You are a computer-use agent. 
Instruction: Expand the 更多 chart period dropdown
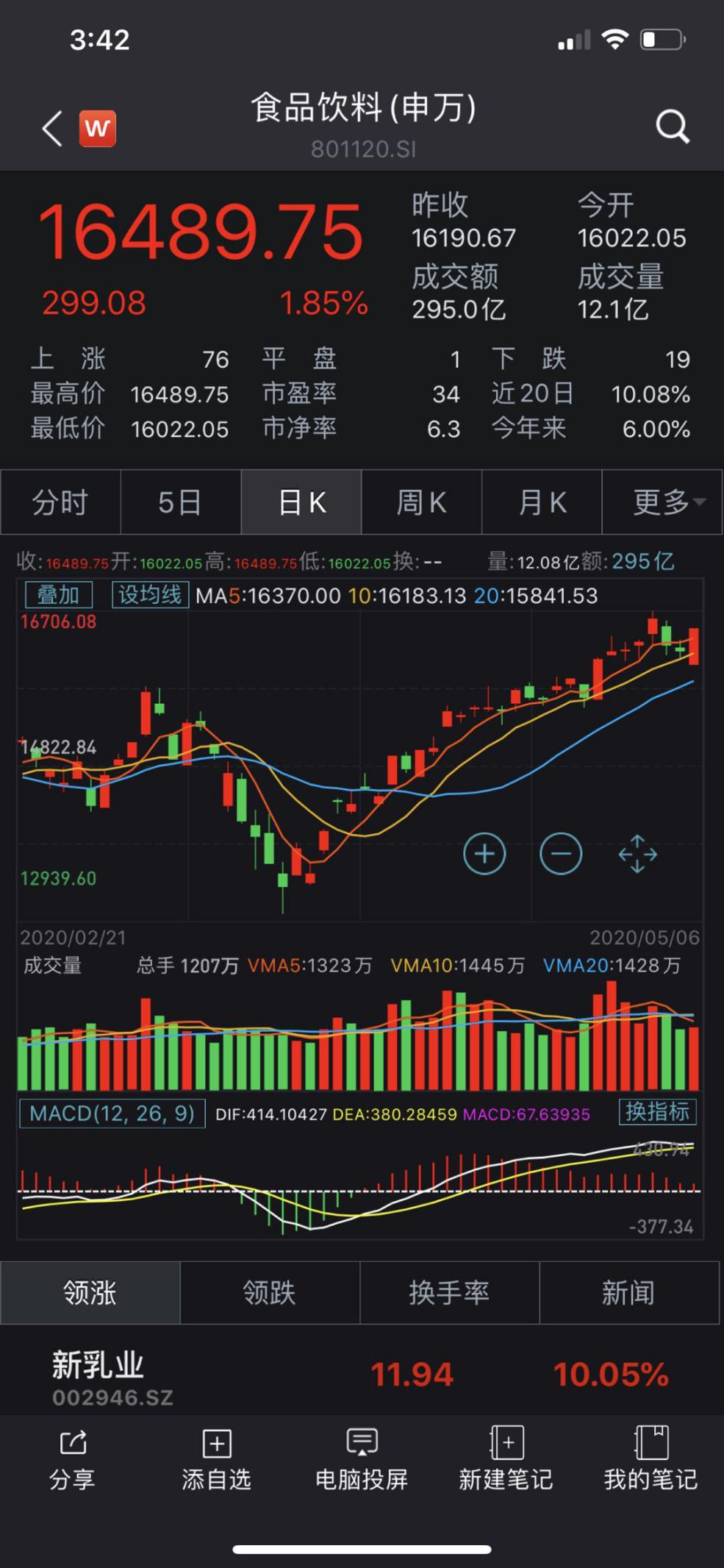click(x=662, y=502)
